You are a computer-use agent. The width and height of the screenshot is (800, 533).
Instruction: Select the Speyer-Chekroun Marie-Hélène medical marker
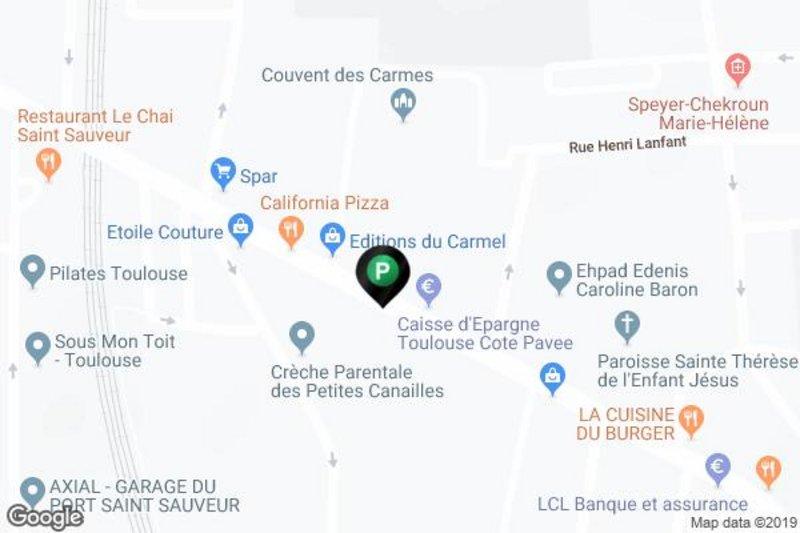pyautogui.click(x=737, y=68)
